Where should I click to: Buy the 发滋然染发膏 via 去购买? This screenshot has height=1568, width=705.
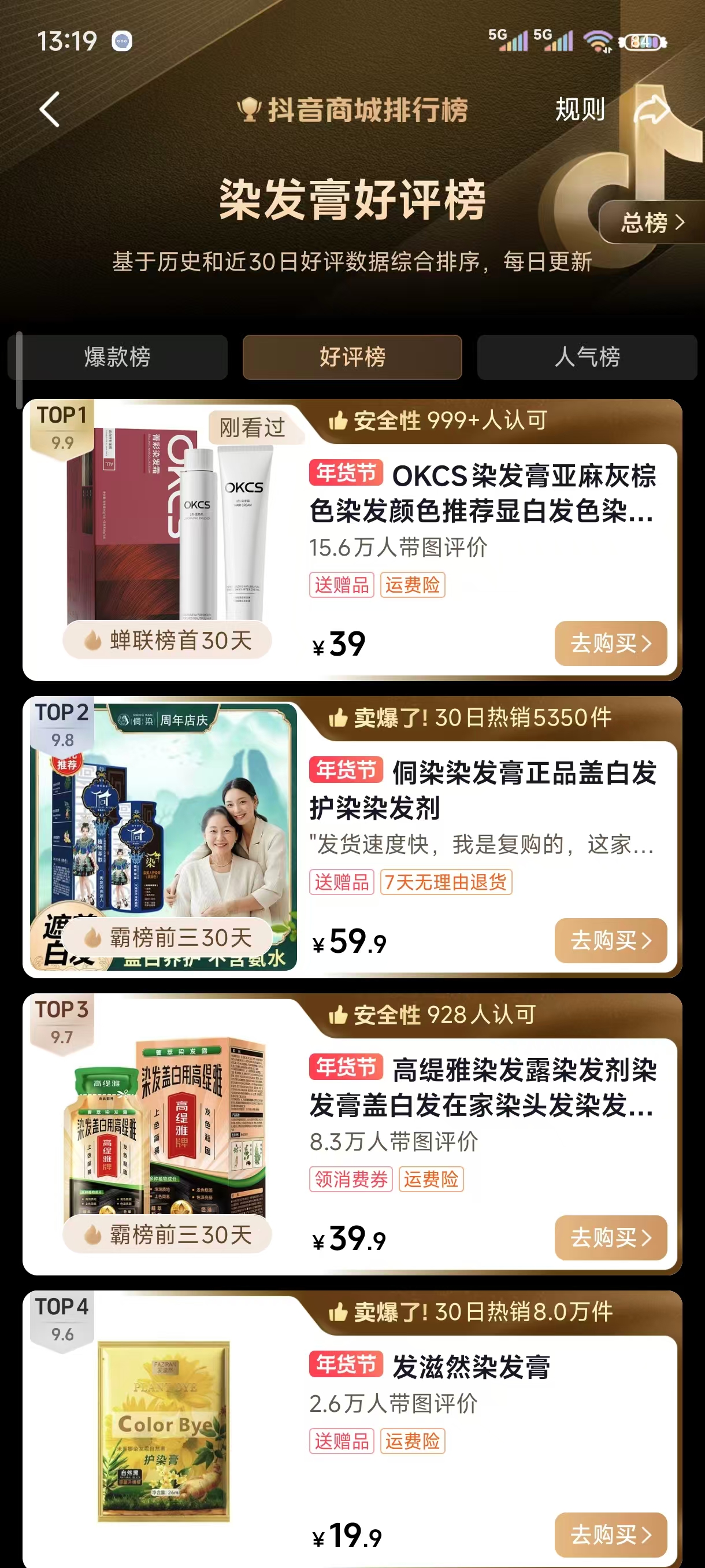pyautogui.click(x=610, y=1534)
